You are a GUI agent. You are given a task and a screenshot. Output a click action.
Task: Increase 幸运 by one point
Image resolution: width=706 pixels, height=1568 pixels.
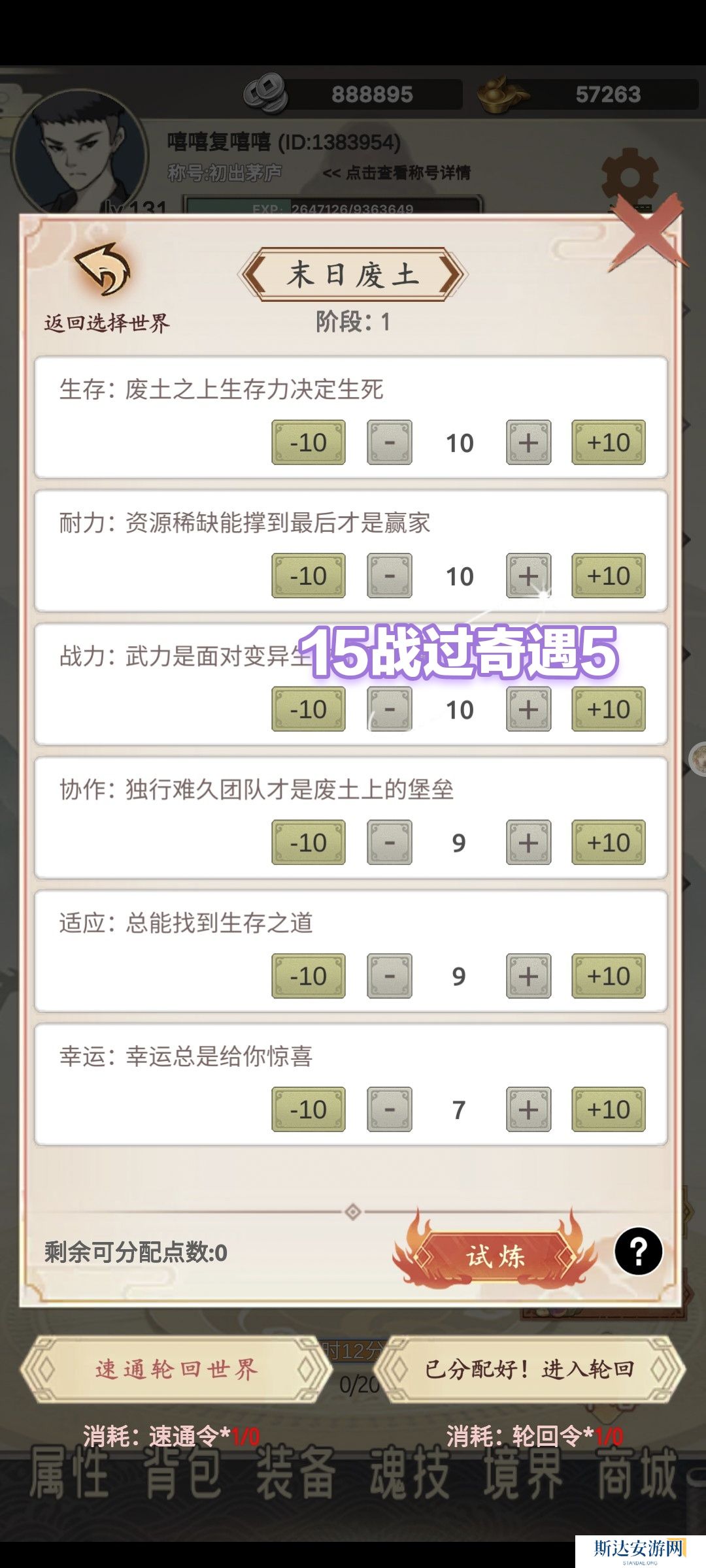tap(528, 1109)
